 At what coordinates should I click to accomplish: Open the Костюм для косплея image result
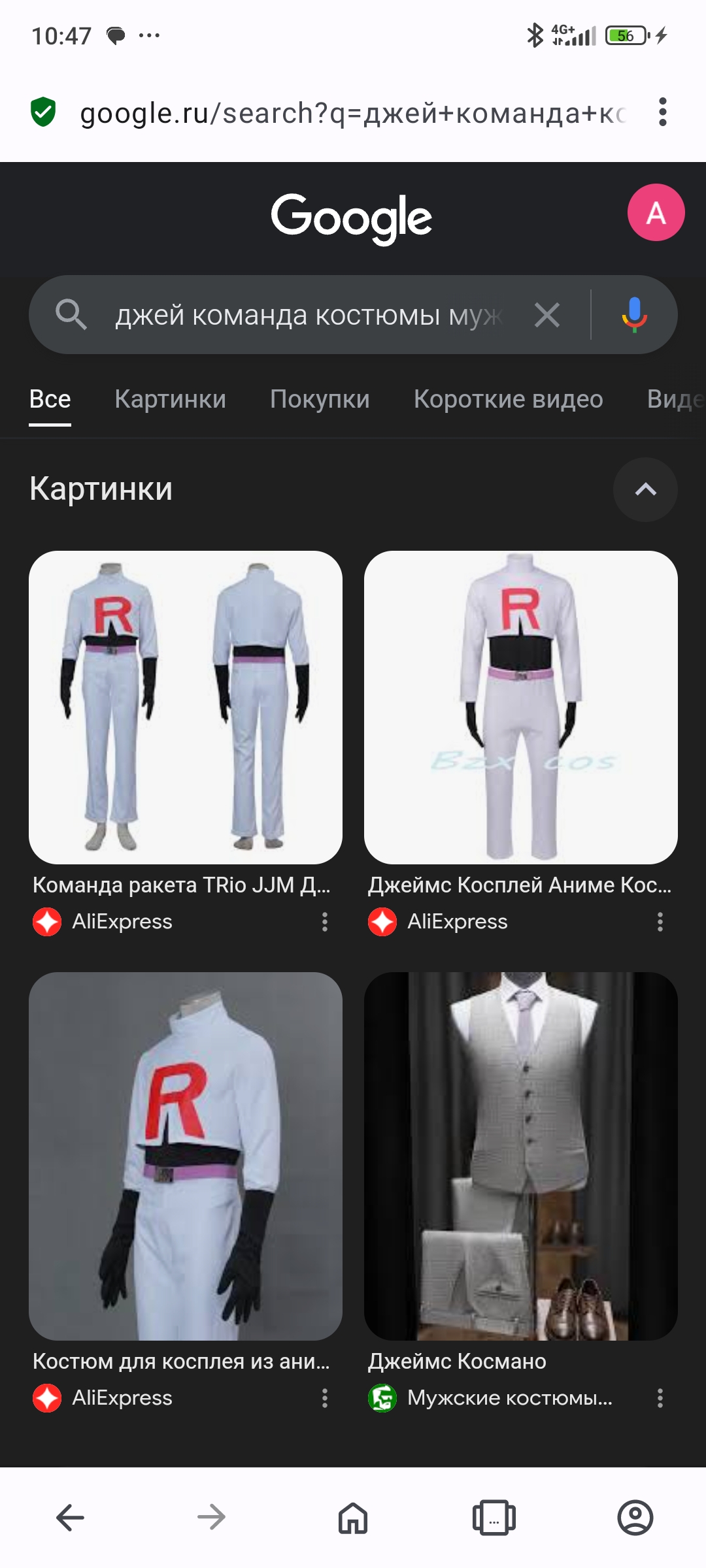coord(186,1156)
